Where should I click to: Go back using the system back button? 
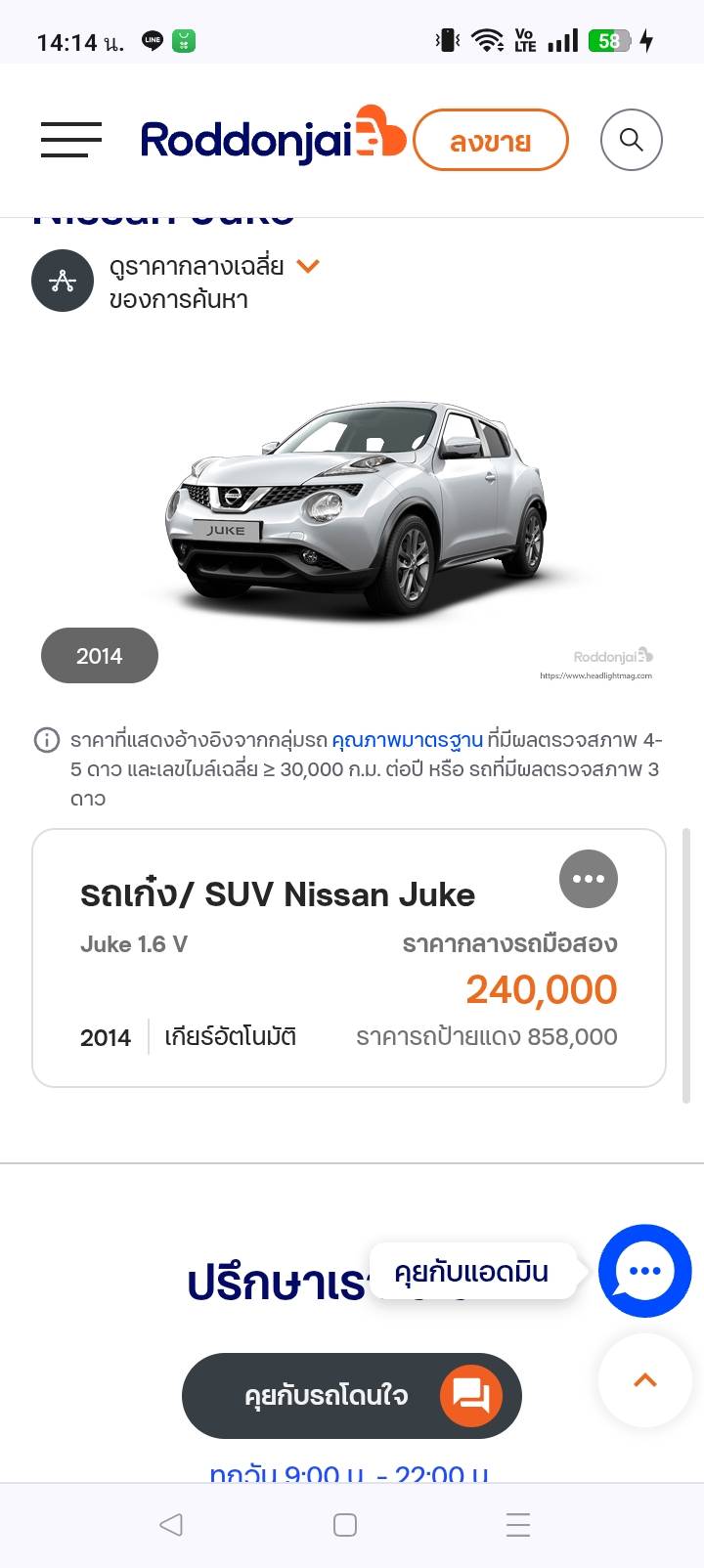171,1524
